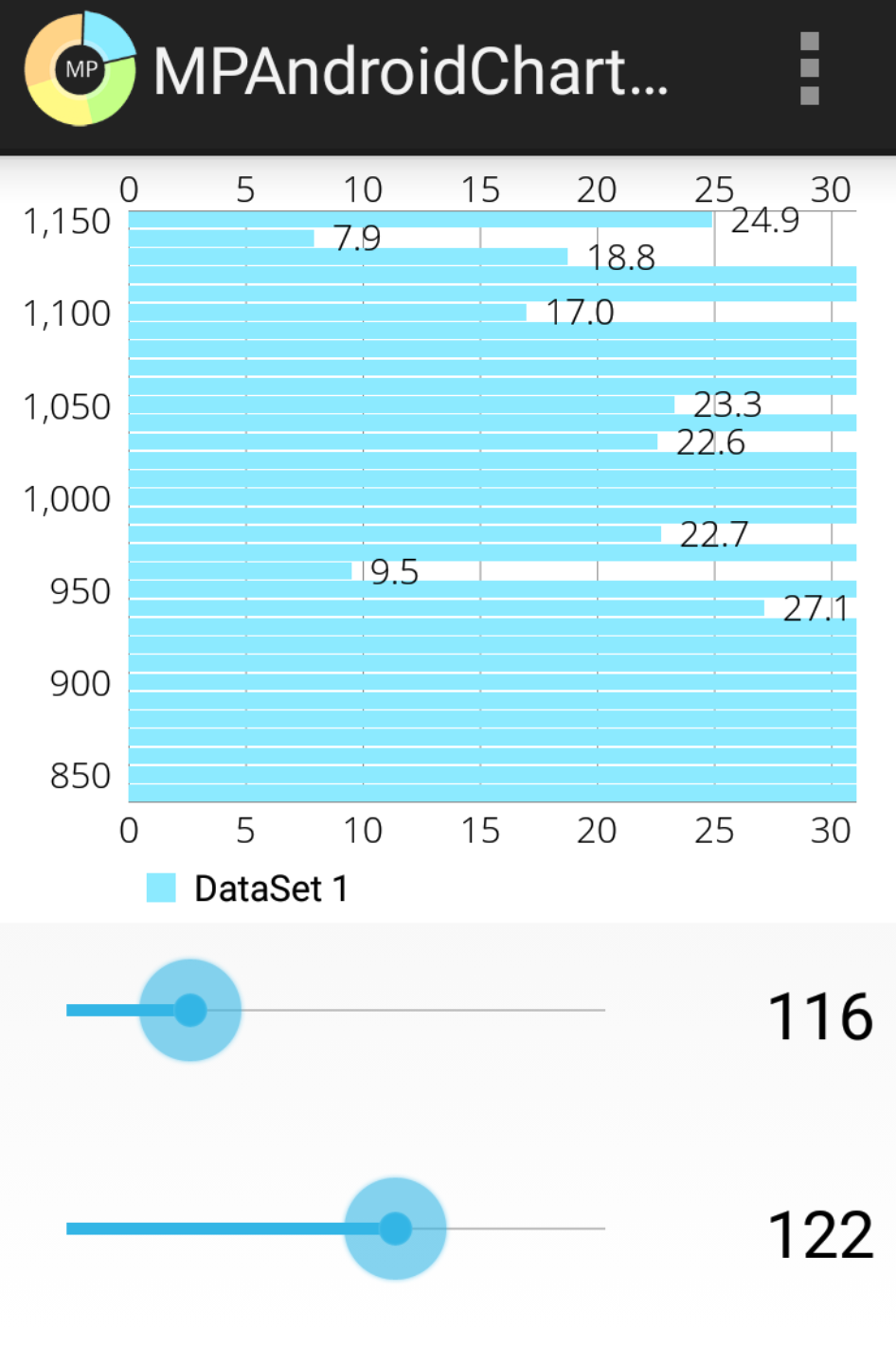The width and height of the screenshot is (896, 1347).
Task: Open the overflow menu in the action bar
Action: click(x=810, y=68)
